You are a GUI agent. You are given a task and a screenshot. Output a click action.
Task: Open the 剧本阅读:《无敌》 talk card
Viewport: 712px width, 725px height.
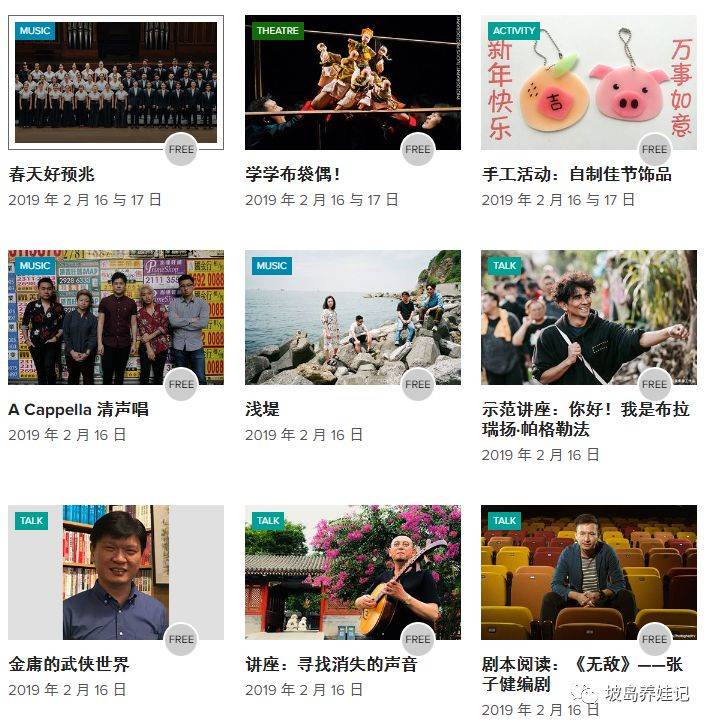click(588, 572)
